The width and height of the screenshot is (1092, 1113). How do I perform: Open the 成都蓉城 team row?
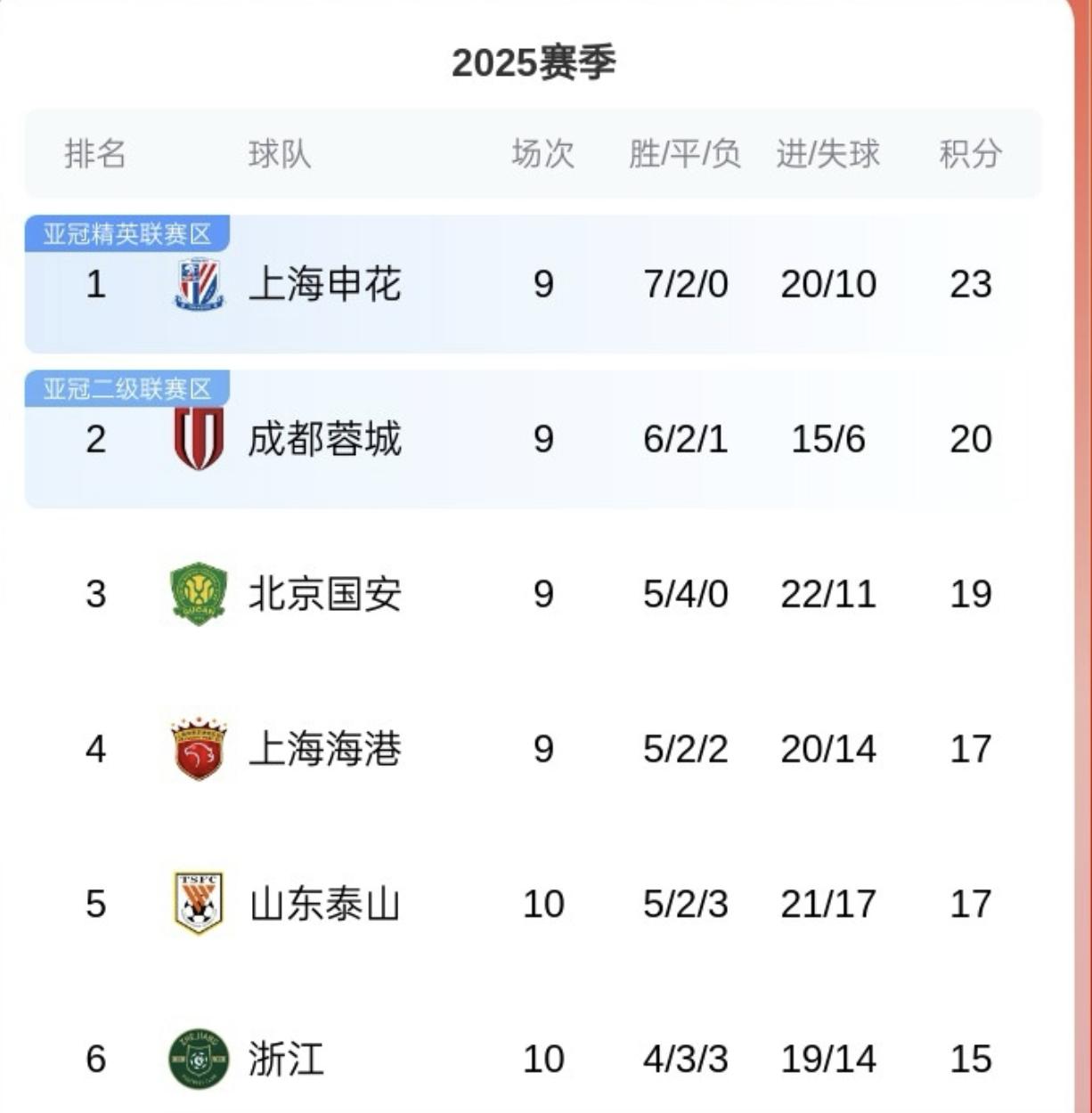(x=324, y=440)
